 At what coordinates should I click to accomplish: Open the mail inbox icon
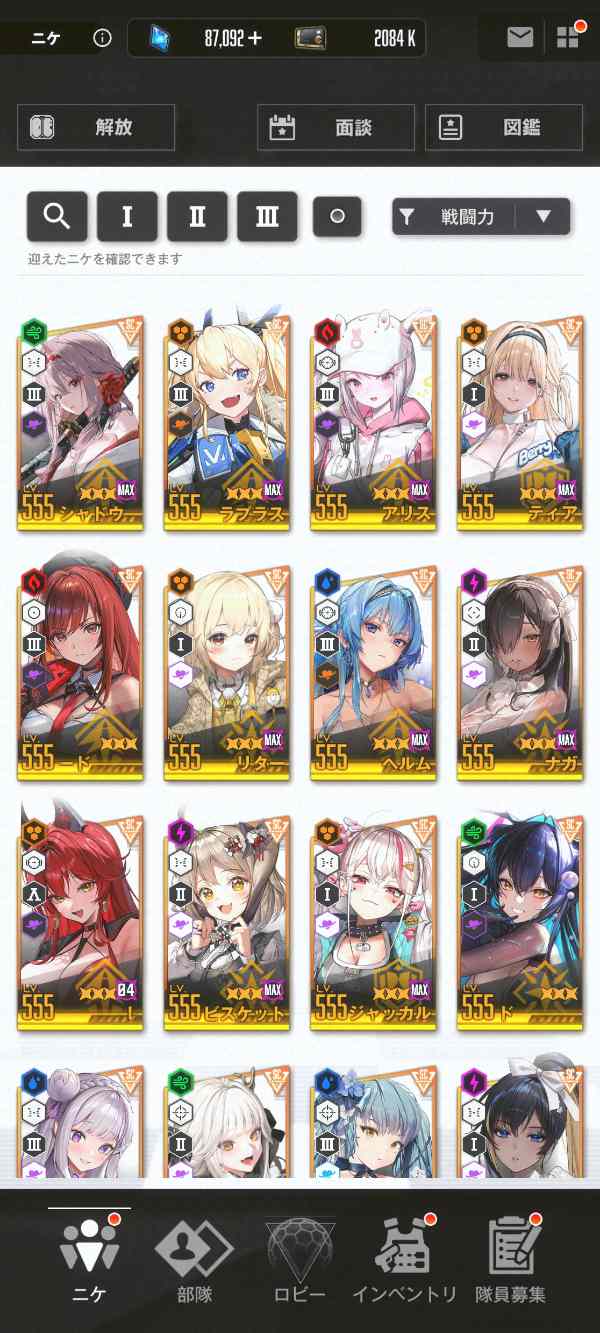[520, 38]
